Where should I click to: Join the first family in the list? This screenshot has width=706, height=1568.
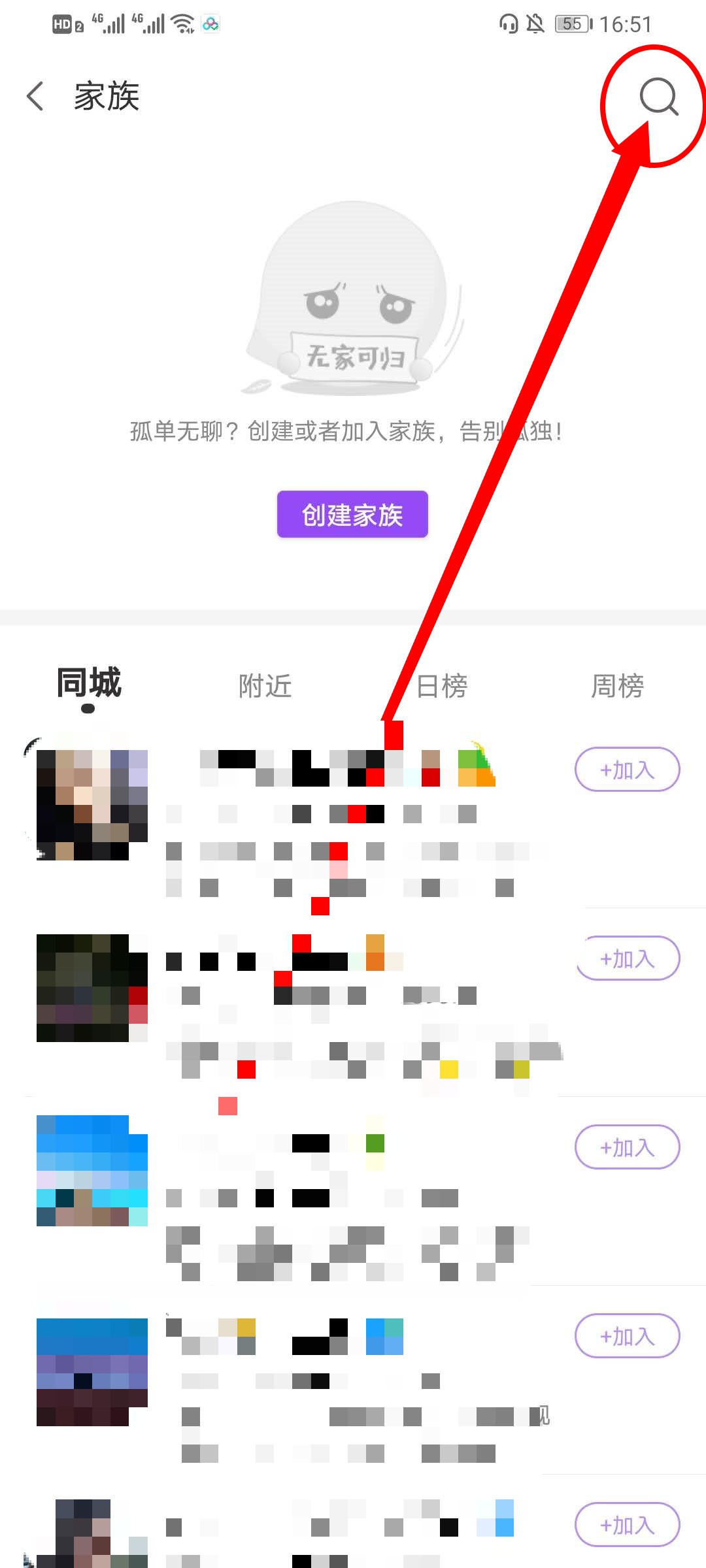pos(627,770)
